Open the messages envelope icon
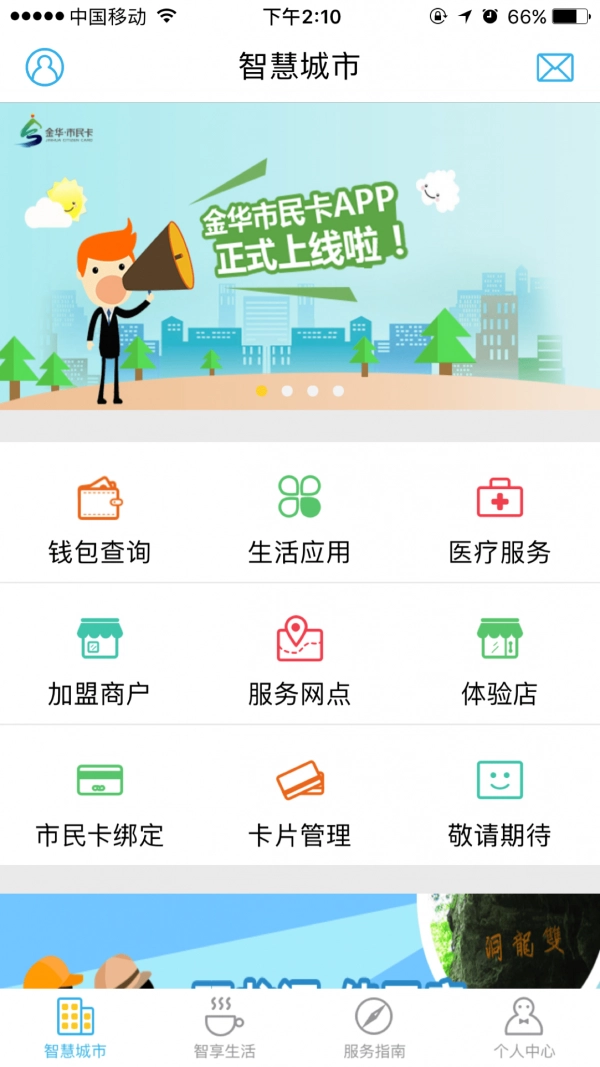 pos(555,67)
